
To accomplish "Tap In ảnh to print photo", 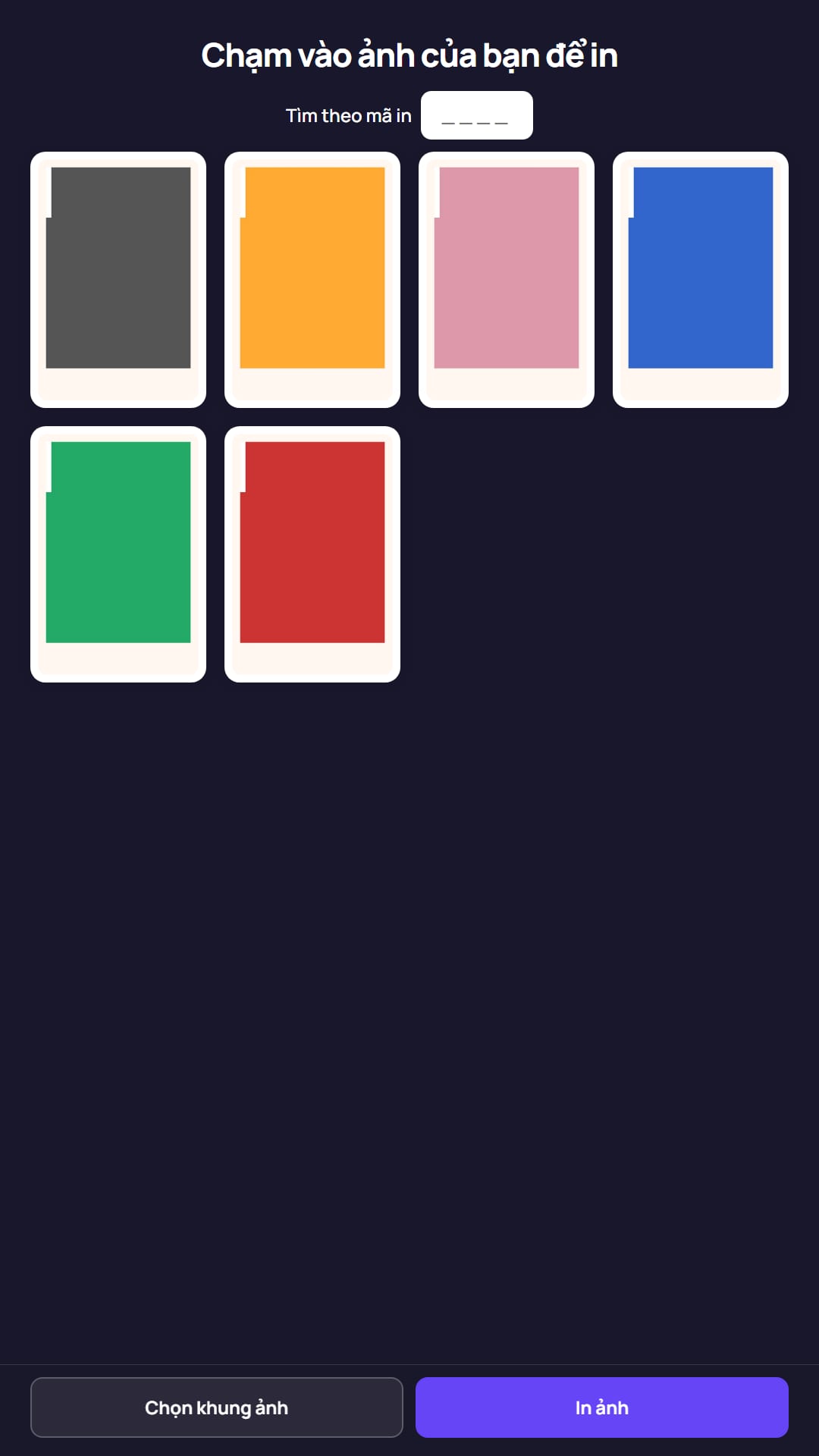I will [602, 1407].
